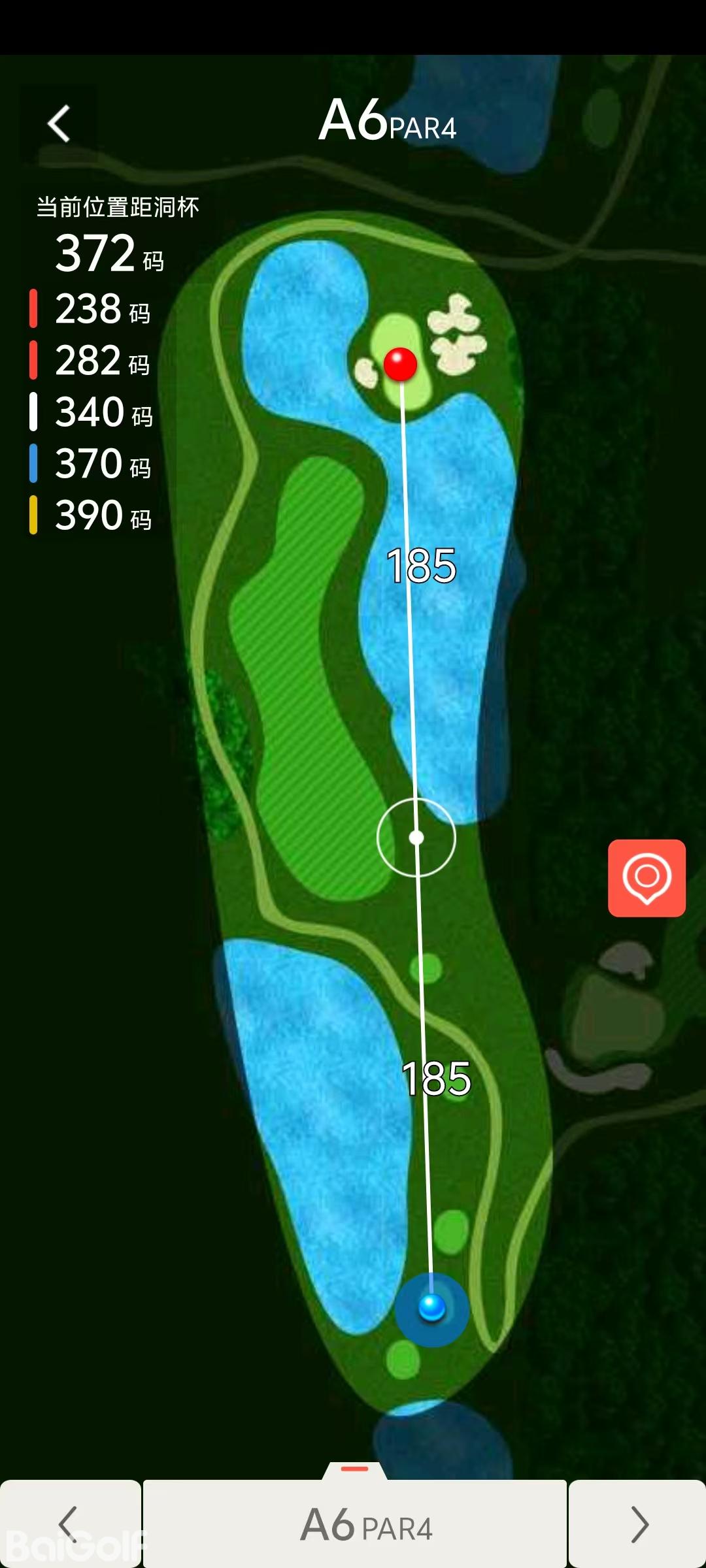Screen dimensions: 706x1568
Task: Go back using the top-left arrow
Action: (x=59, y=123)
